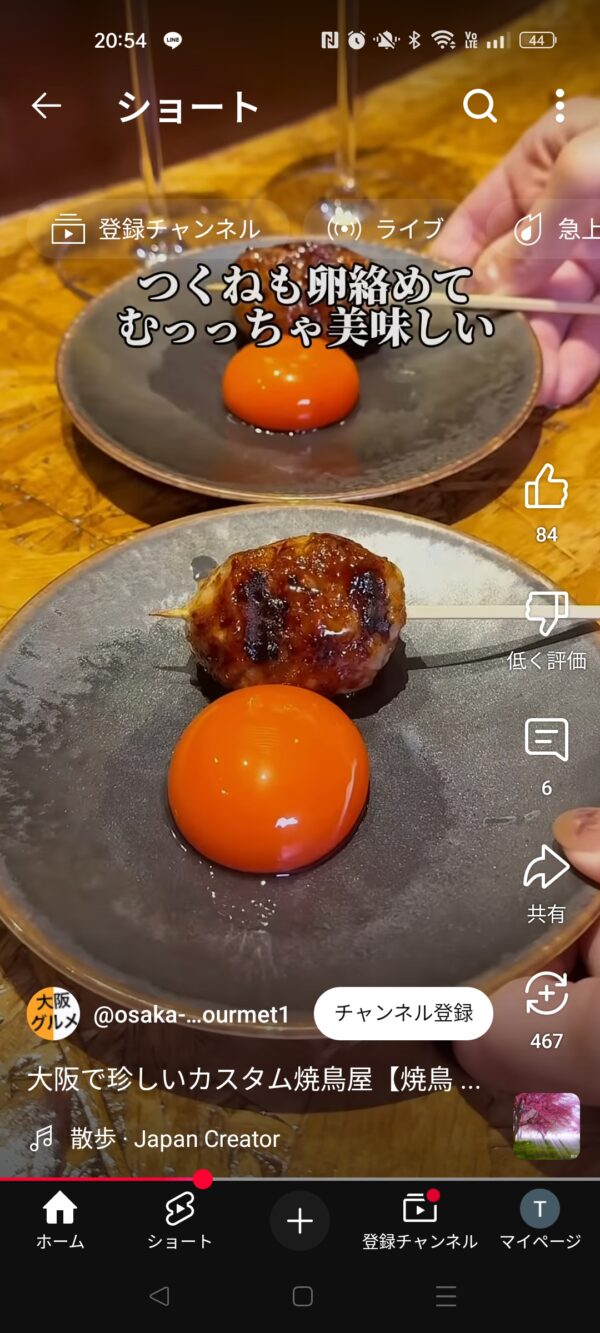Dislike the video with 低く評価
This screenshot has height=1333, width=600.
tap(546, 615)
